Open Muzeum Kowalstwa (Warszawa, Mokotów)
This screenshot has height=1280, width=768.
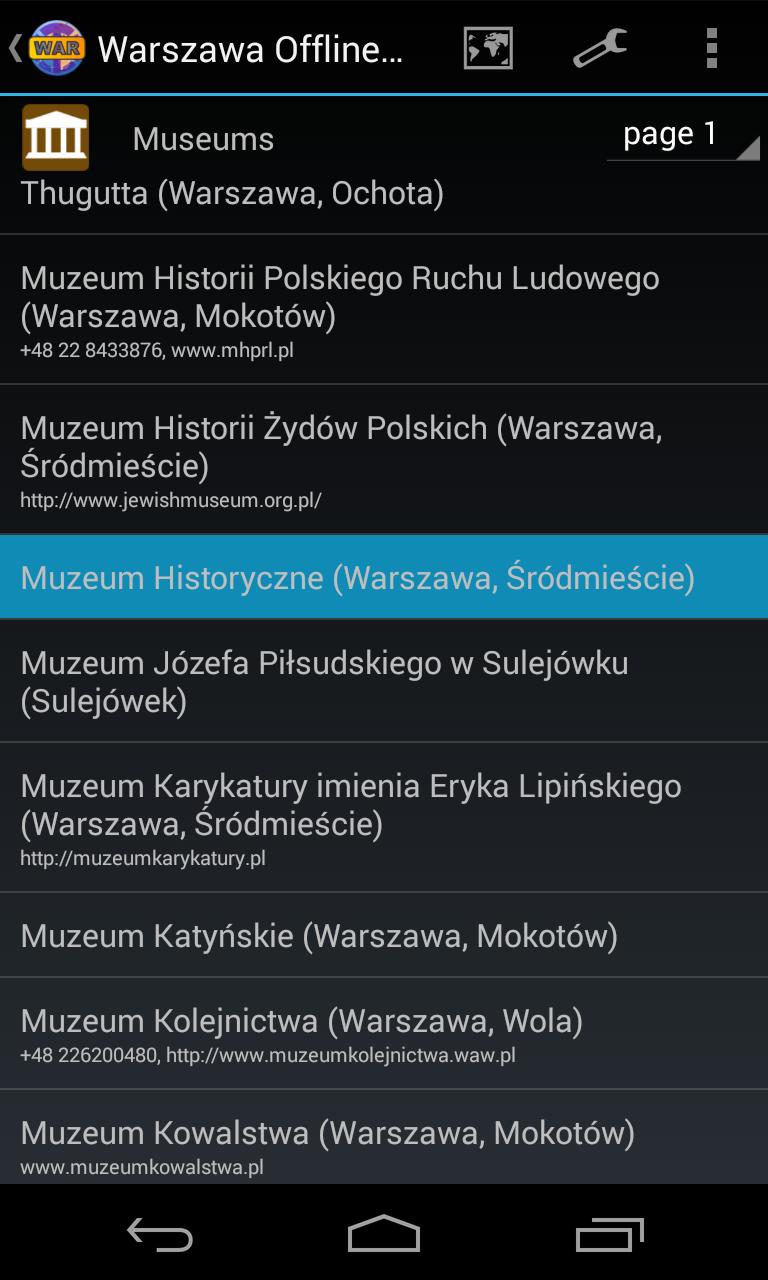pos(384,1138)
